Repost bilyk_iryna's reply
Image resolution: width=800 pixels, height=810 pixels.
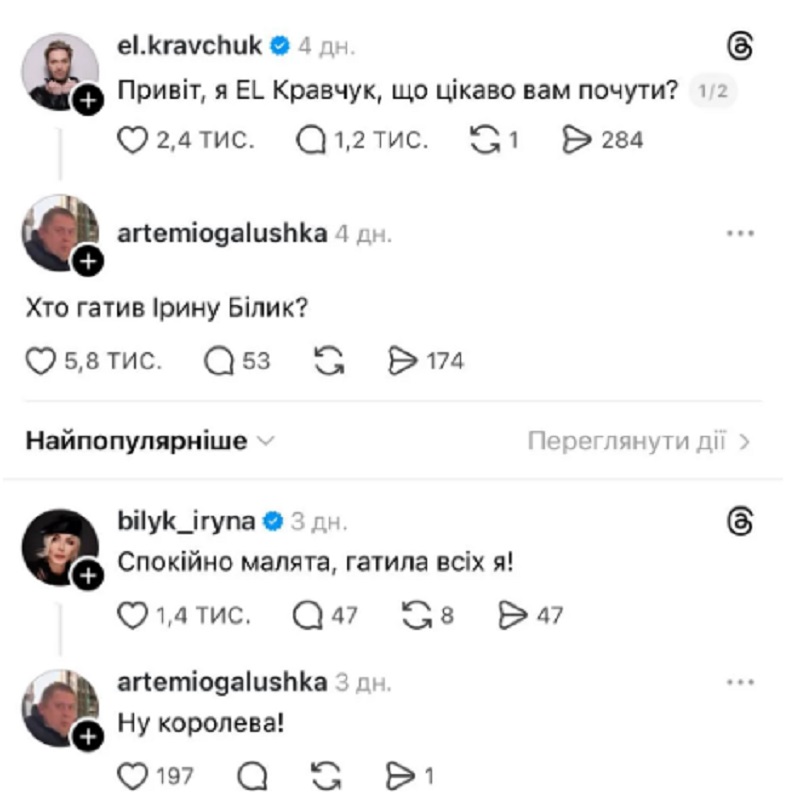415,616
